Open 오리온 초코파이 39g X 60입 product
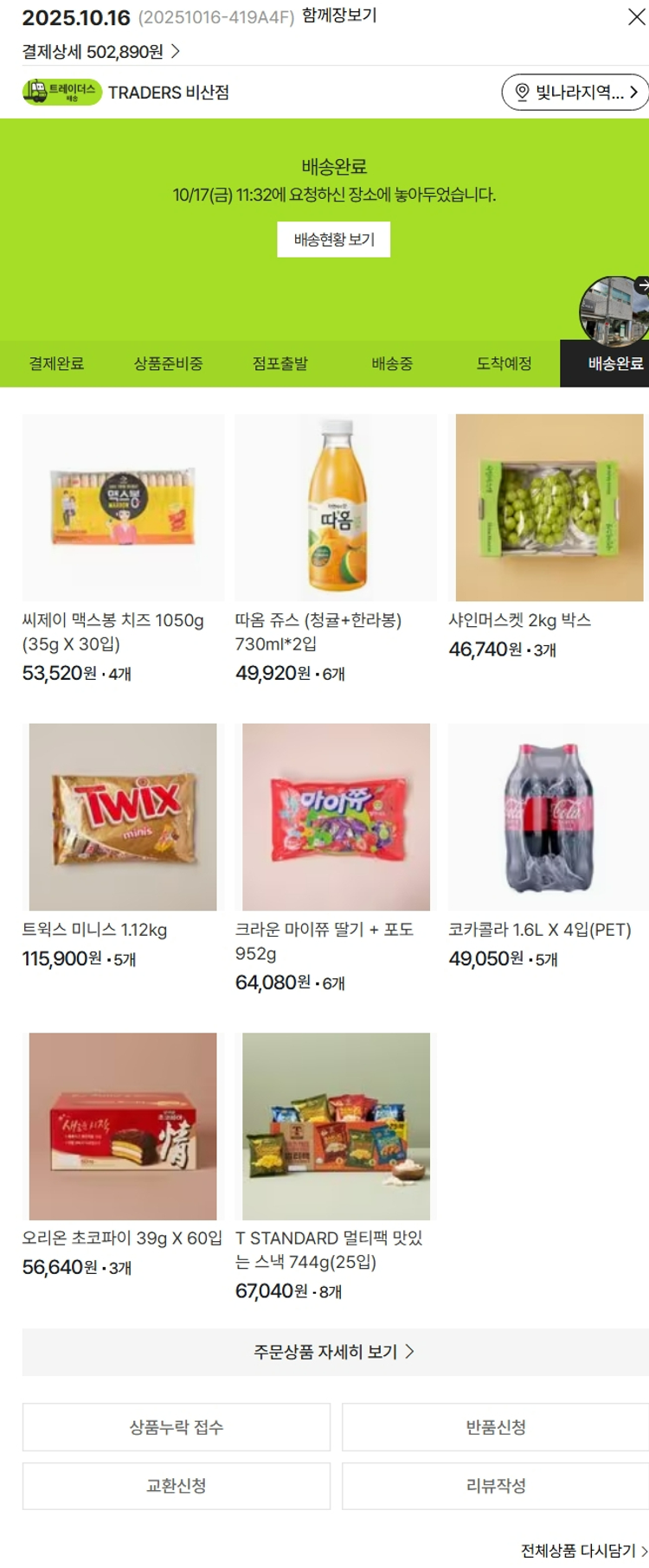The height and width of the screenshot is (1568, 649). coord(122,1126)
